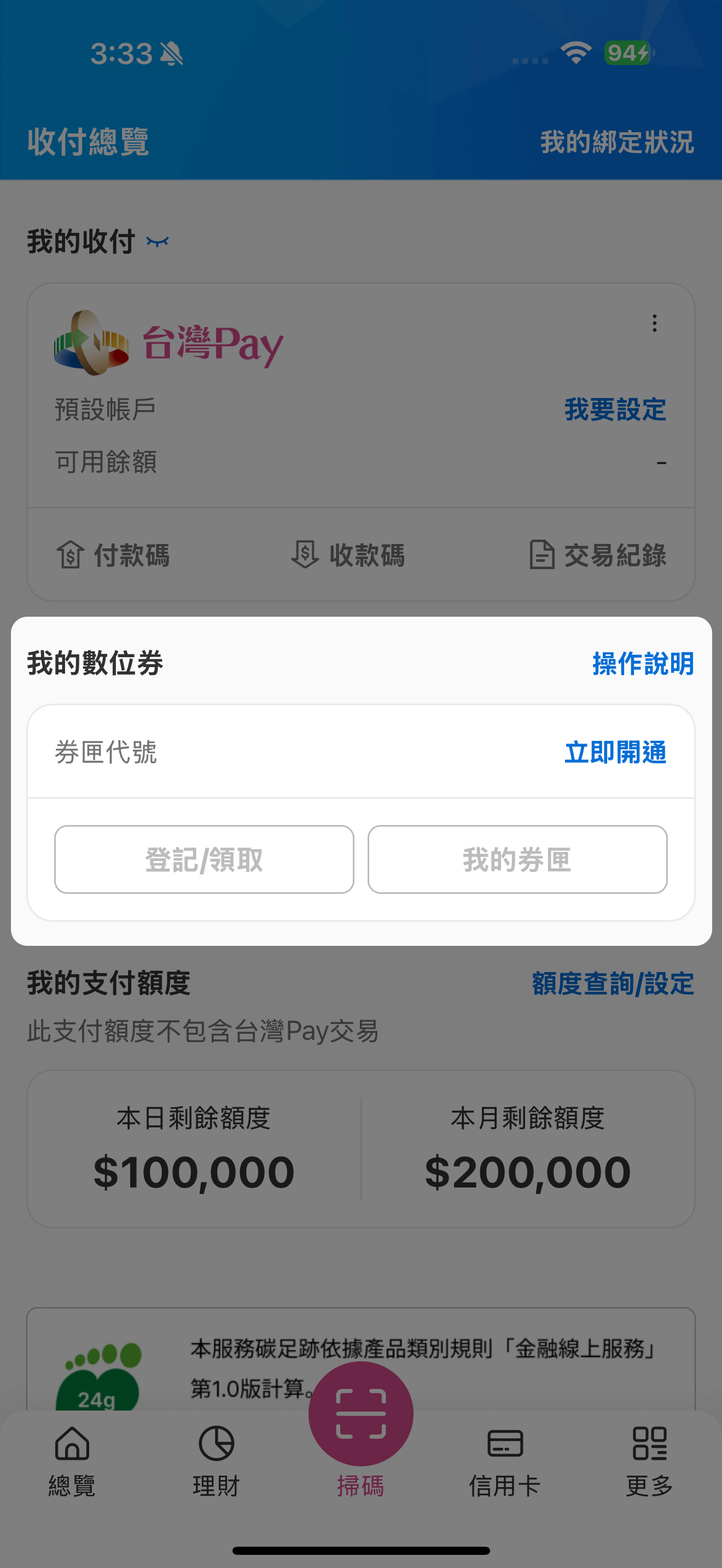Toggle balance visibility eye icon

[x=157, y=242]
